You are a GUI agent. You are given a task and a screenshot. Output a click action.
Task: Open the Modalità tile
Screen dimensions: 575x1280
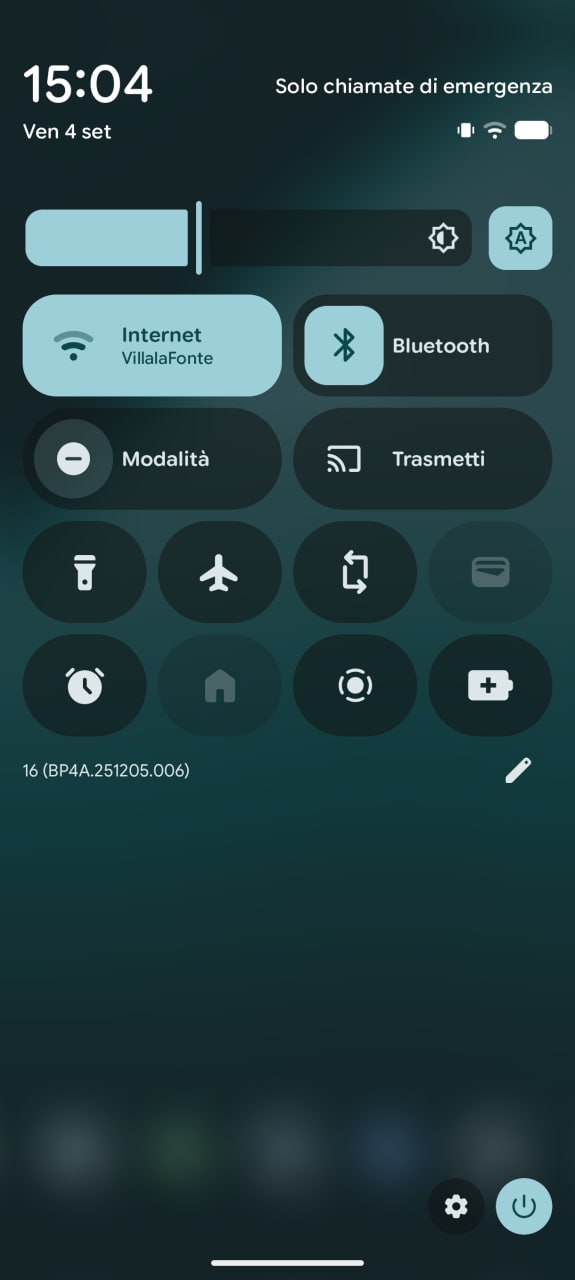152,459
